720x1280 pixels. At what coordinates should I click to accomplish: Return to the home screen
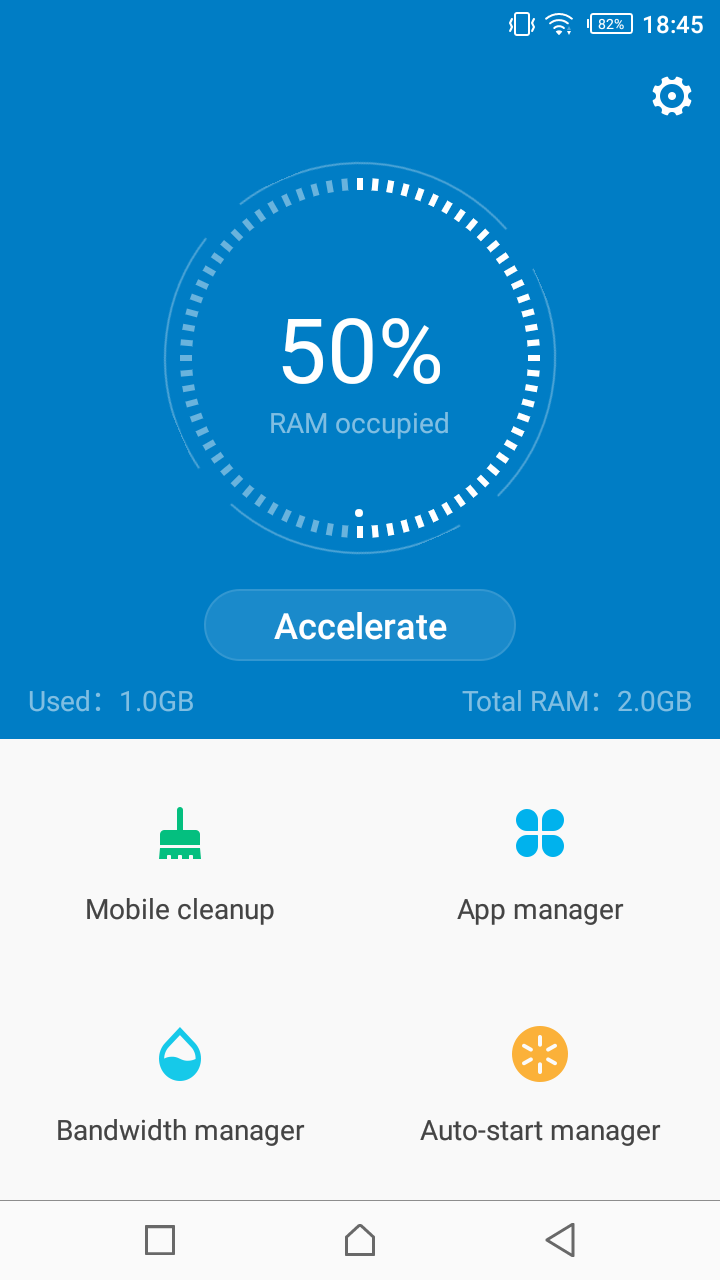[360, 1240]
